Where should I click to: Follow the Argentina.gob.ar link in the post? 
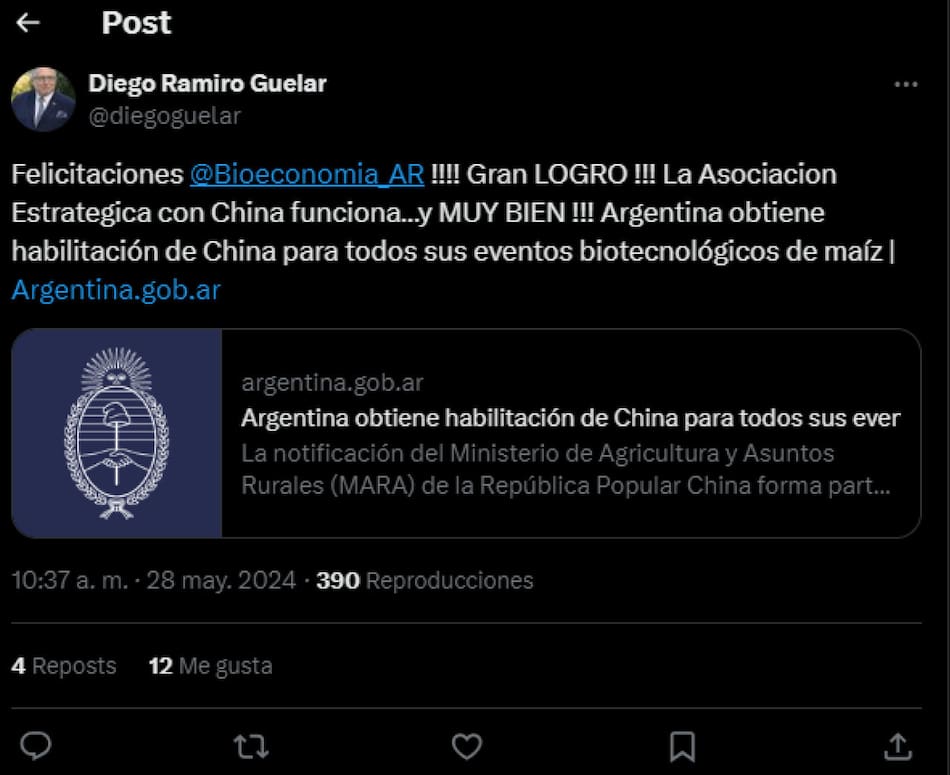pos(116,290)
